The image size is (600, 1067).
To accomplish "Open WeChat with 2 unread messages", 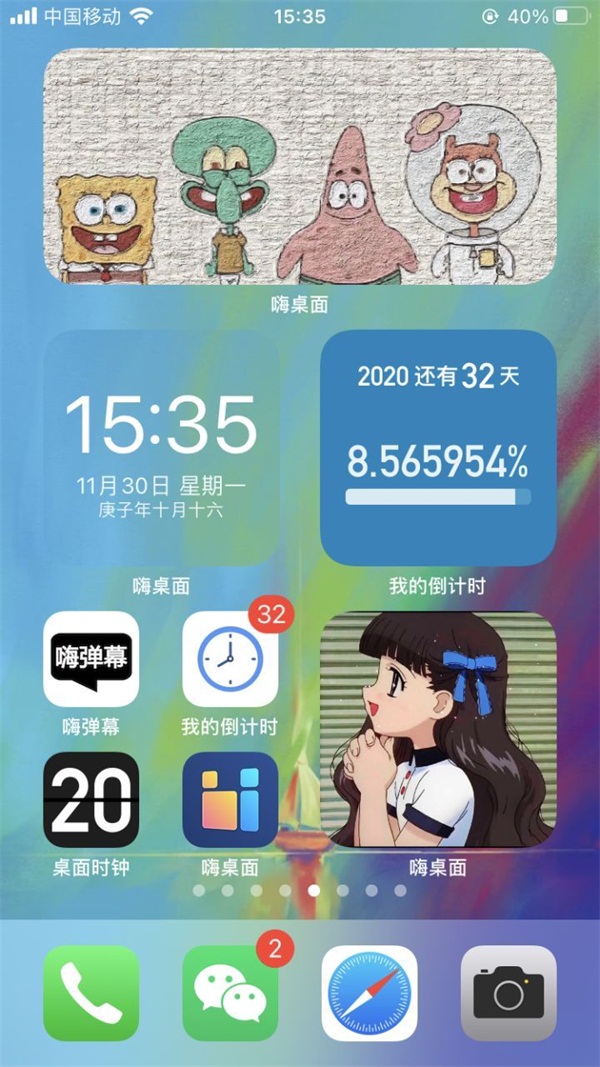I will [x=231, y=993].
